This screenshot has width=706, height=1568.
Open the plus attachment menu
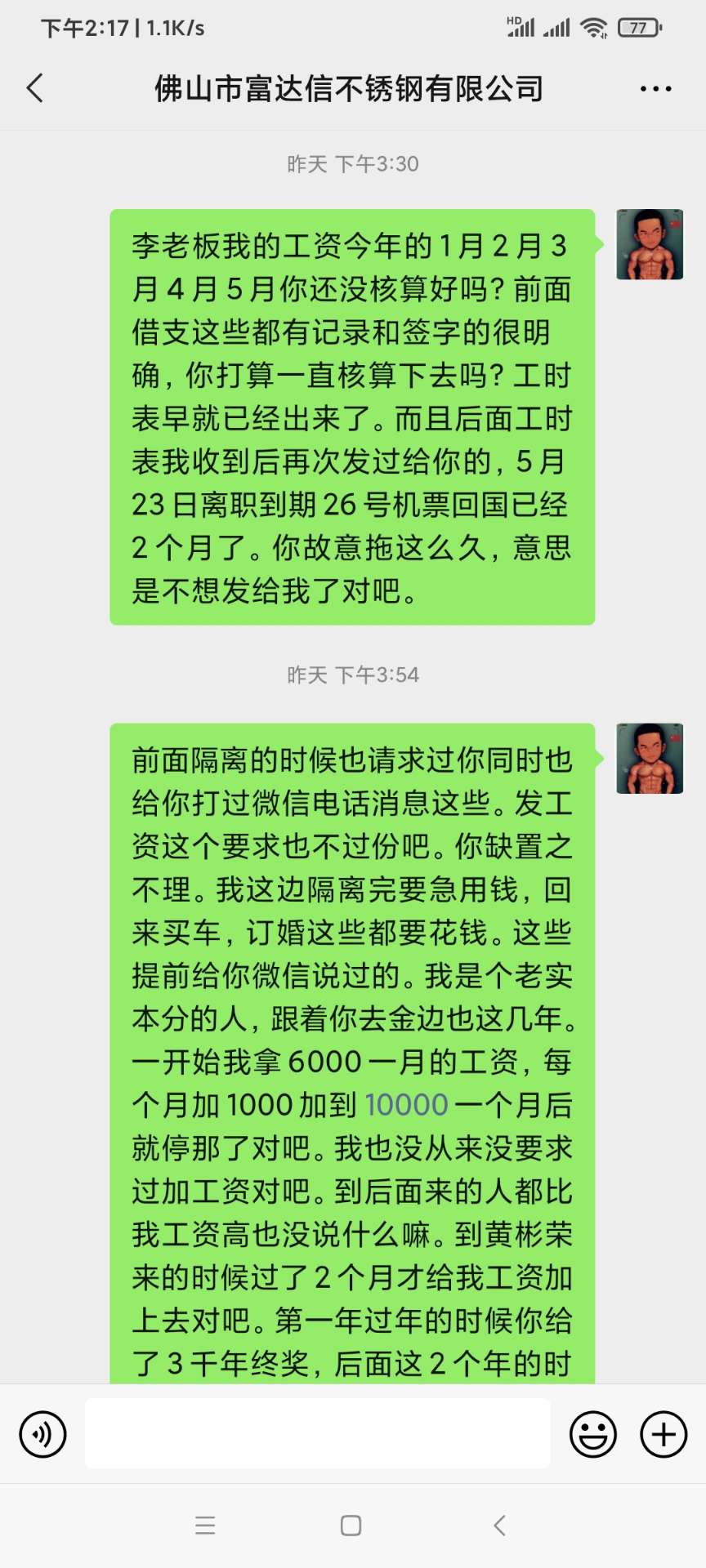tap(664, 1434)
